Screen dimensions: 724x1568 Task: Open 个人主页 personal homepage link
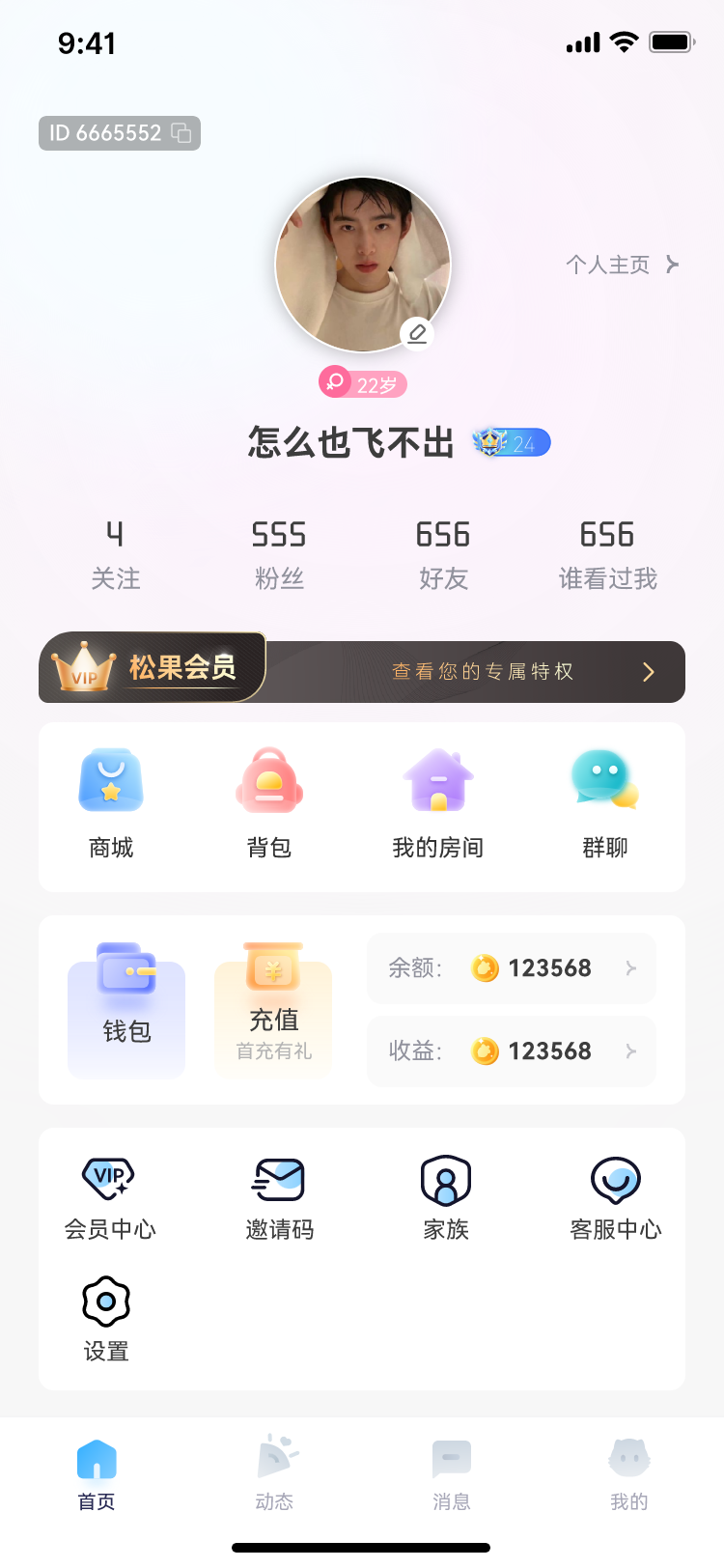(x=623, y=265)
